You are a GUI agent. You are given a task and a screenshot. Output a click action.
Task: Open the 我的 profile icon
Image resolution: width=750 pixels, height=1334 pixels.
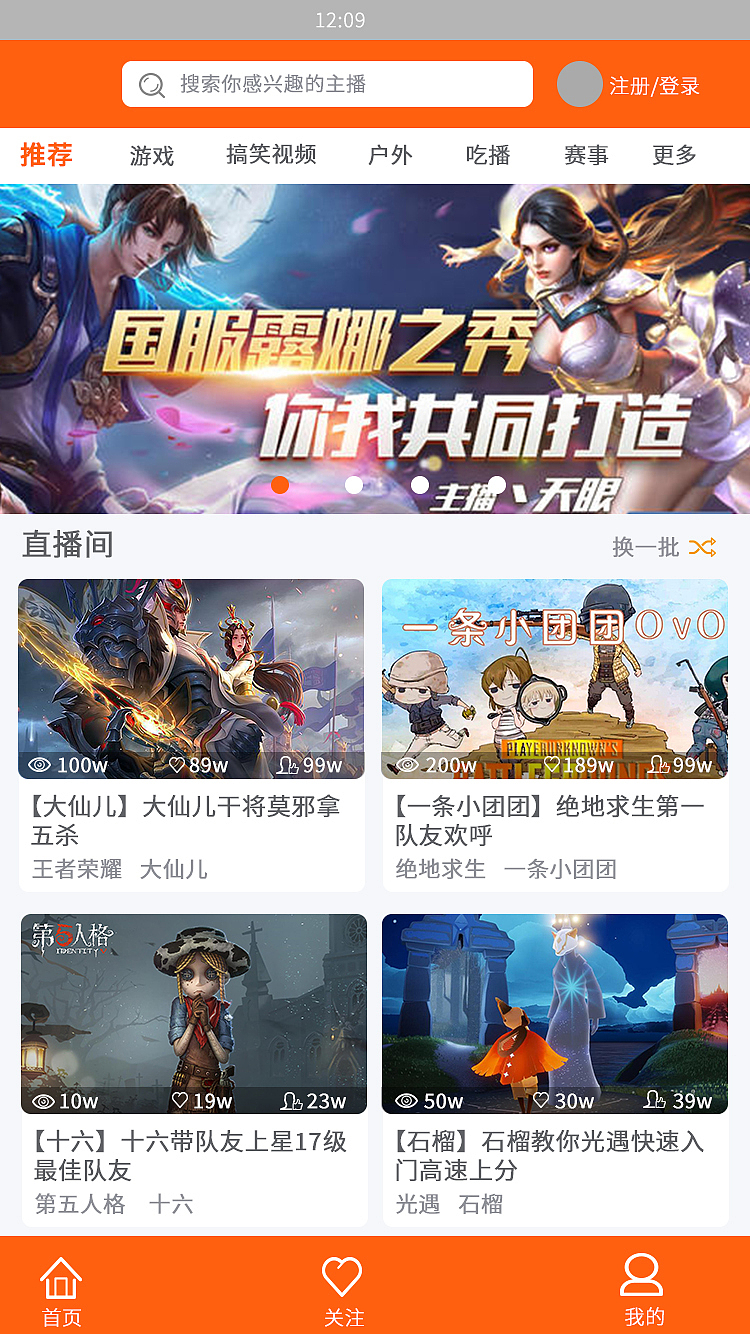(641, 1277)
